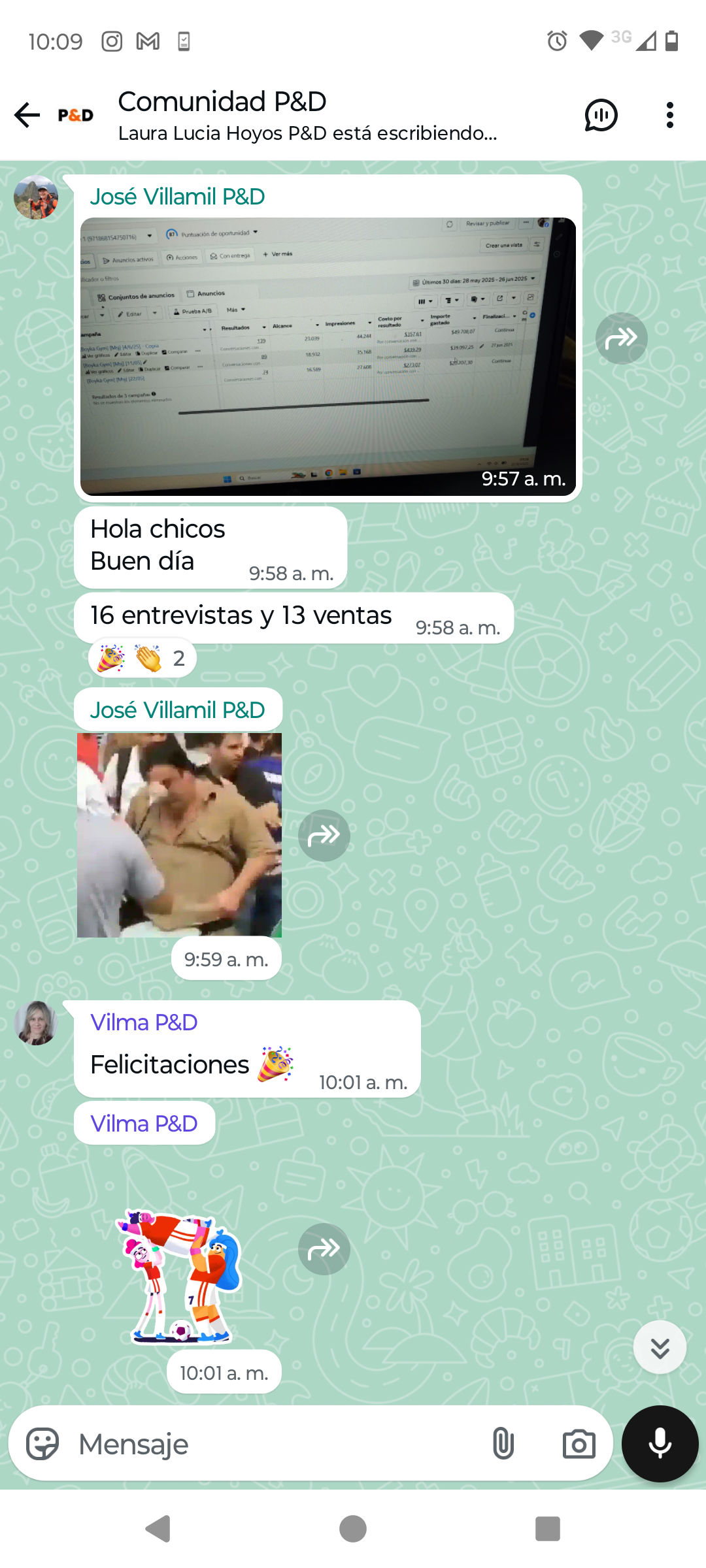Viewport: 706px width, 1568px height.
Task: Forward the ads dashboard photo
Action: (x=621, y=338)
